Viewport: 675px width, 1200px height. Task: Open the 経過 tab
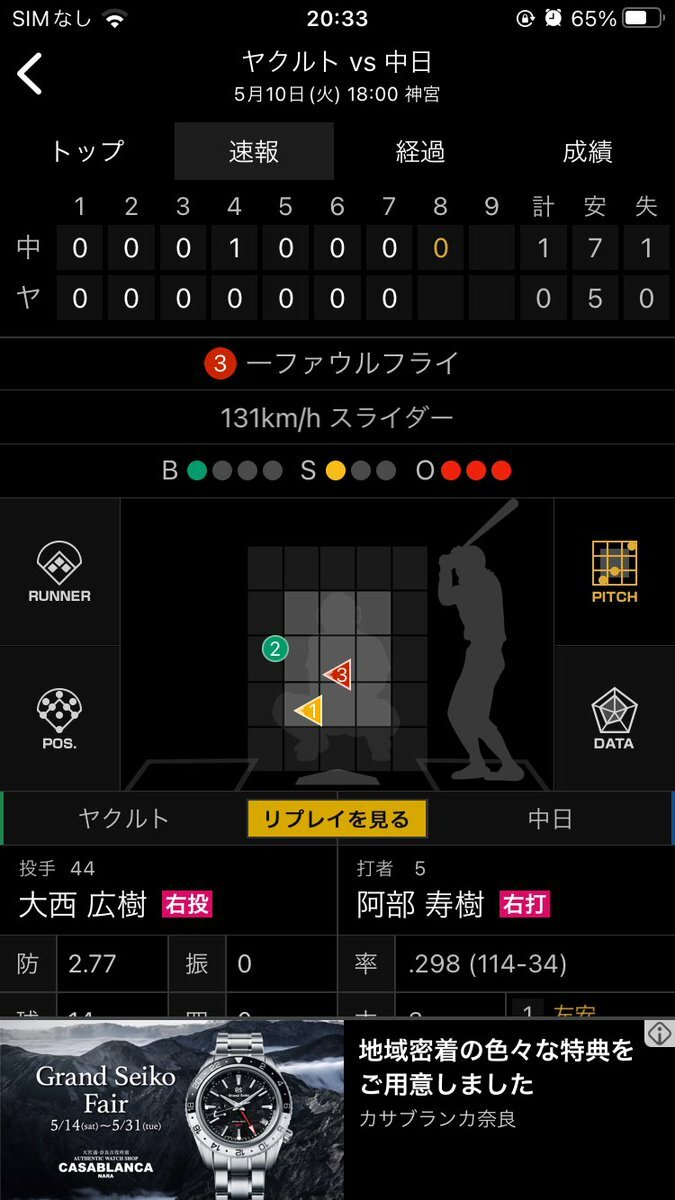click(420, 152)
